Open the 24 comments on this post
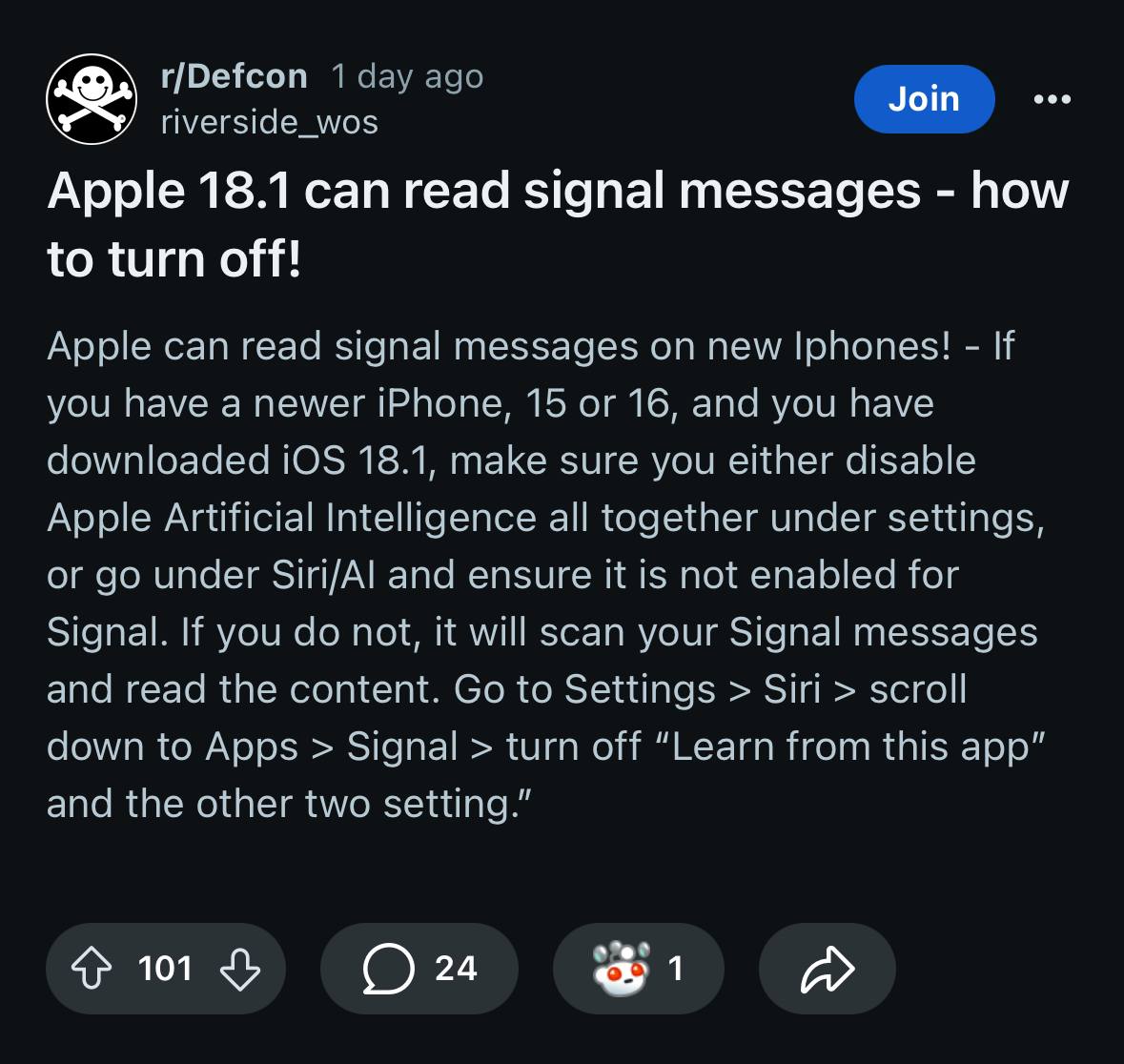The width and height of the screenshot is (1124, 1064). 419,969
